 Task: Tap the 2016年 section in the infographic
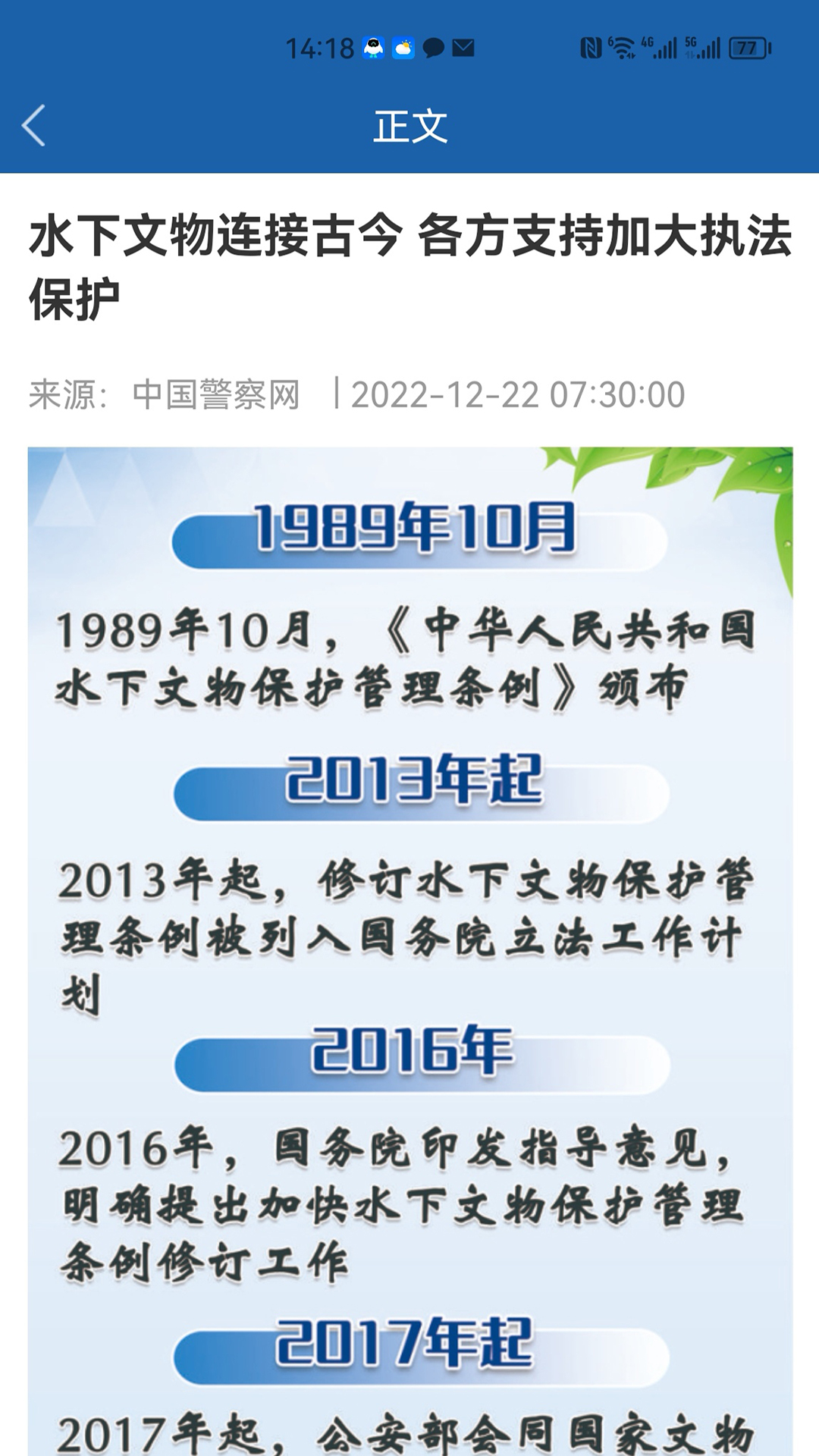point(422,1053)
